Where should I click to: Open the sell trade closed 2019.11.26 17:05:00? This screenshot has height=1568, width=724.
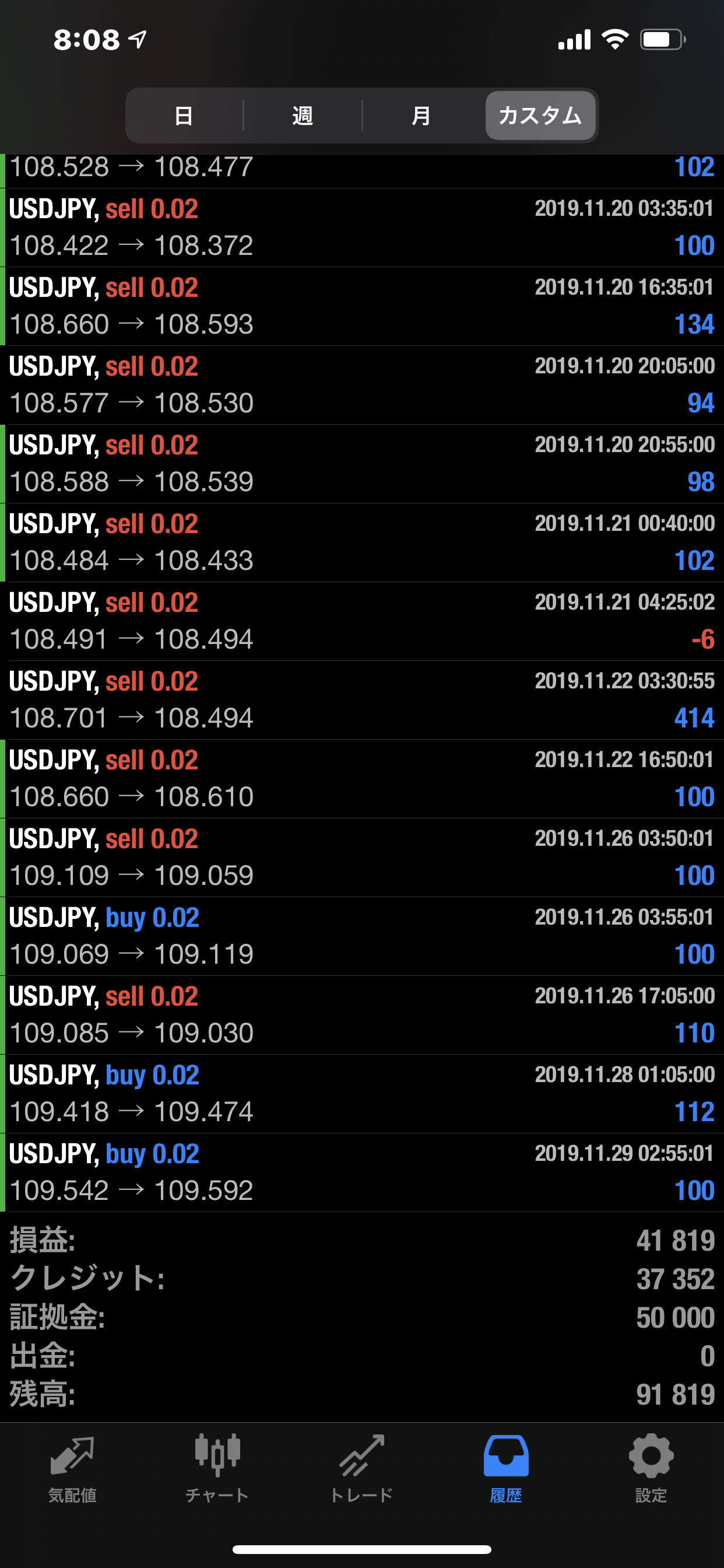[x=362, y=1014]
